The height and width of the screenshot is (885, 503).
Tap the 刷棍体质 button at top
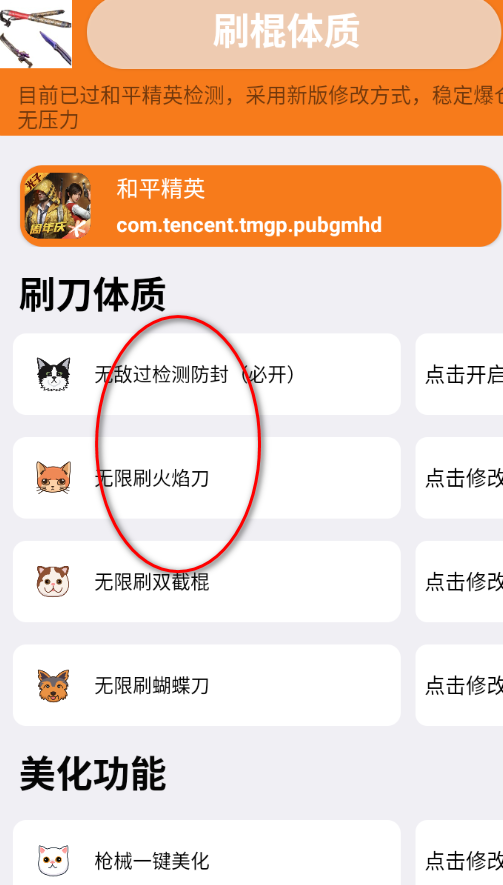tap(294, 31)
